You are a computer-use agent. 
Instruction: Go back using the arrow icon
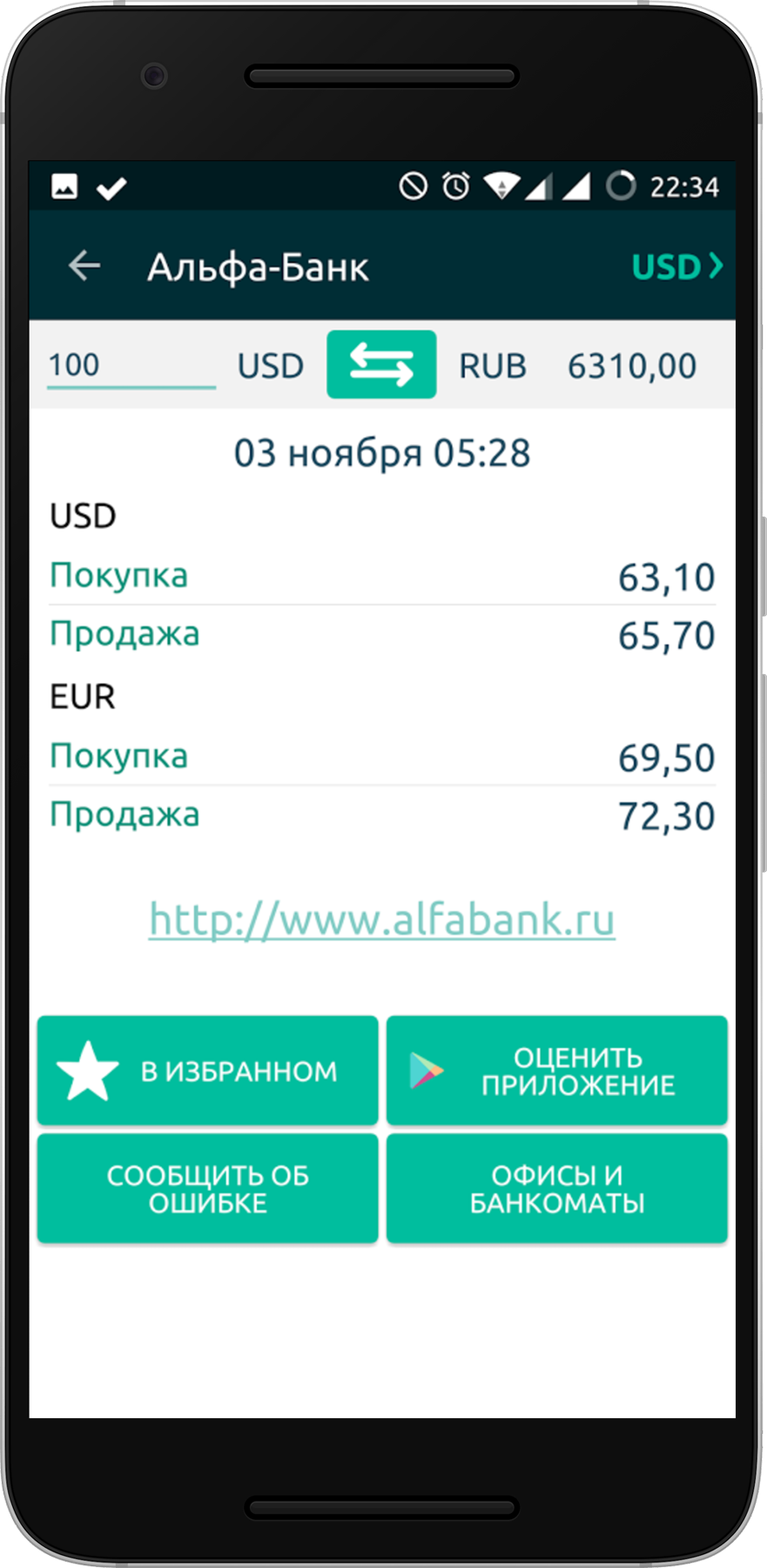[84, 266]
